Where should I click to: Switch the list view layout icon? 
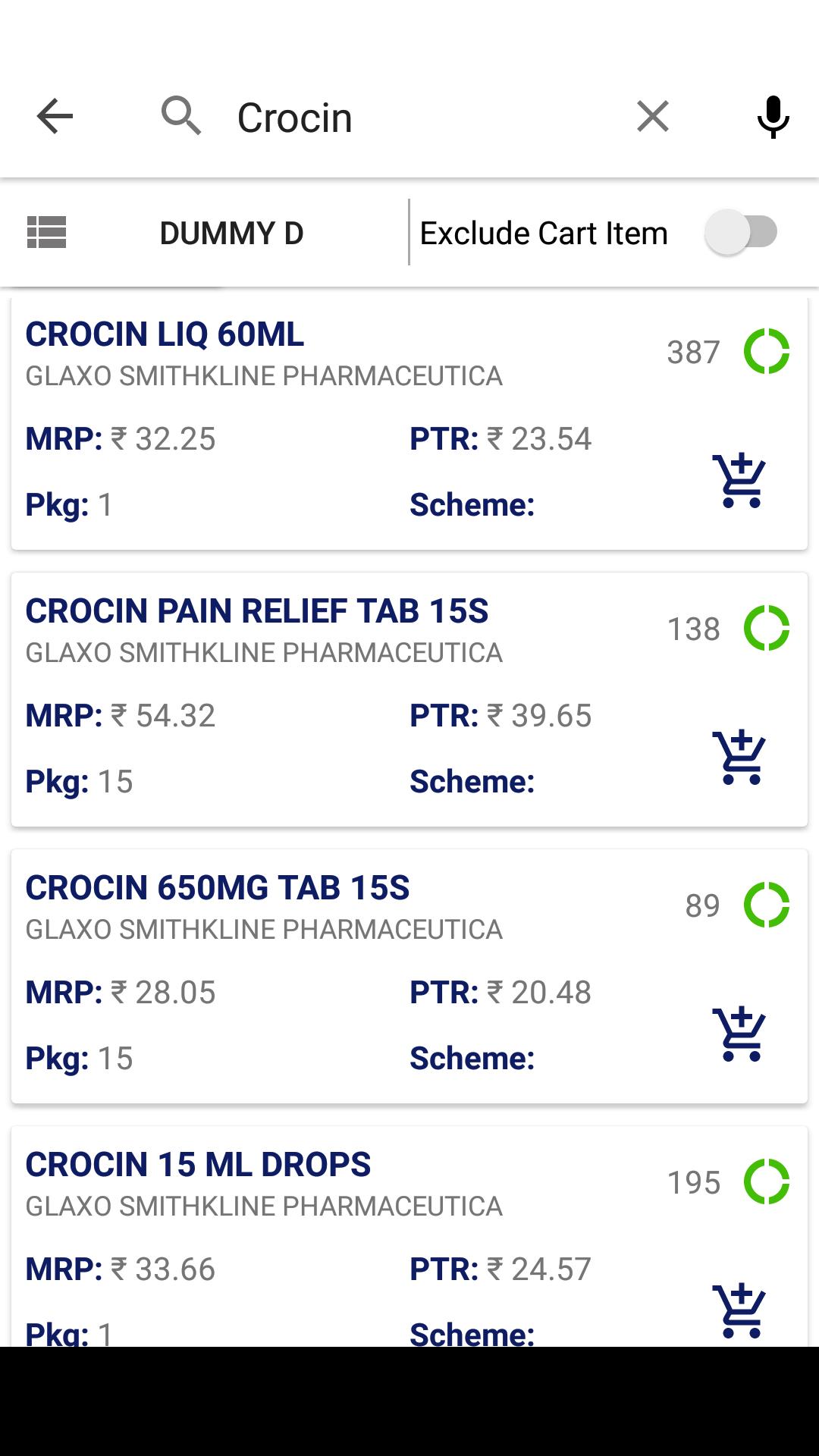click(x=47, y=232)
